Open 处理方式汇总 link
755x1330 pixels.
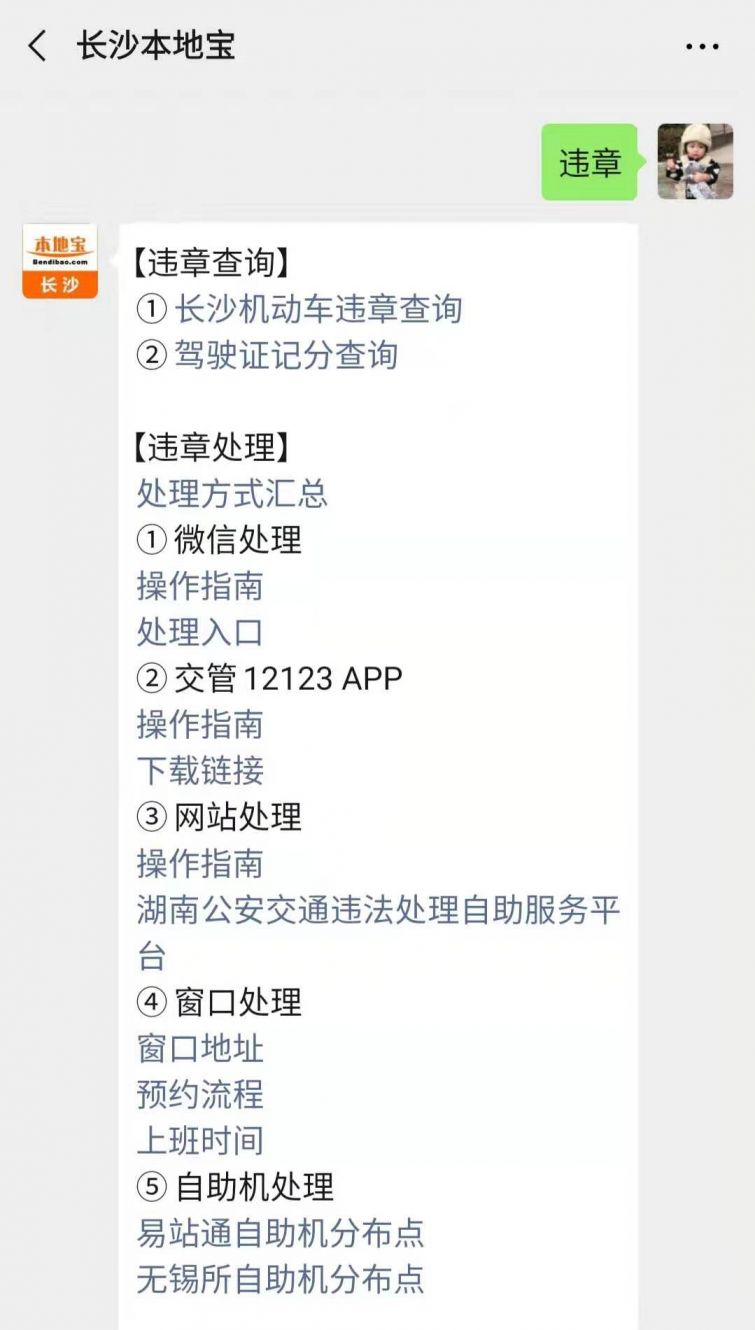(232, 493)
